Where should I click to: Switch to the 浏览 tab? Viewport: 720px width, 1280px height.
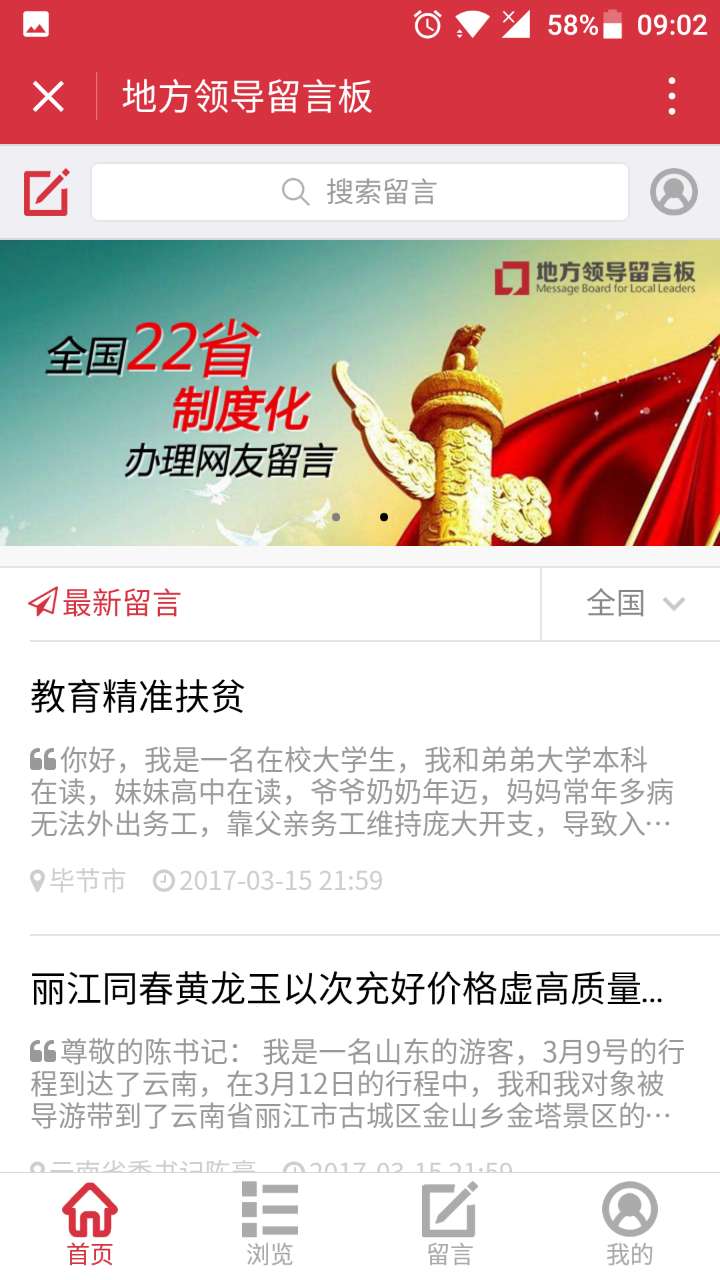click(270, 1226)
